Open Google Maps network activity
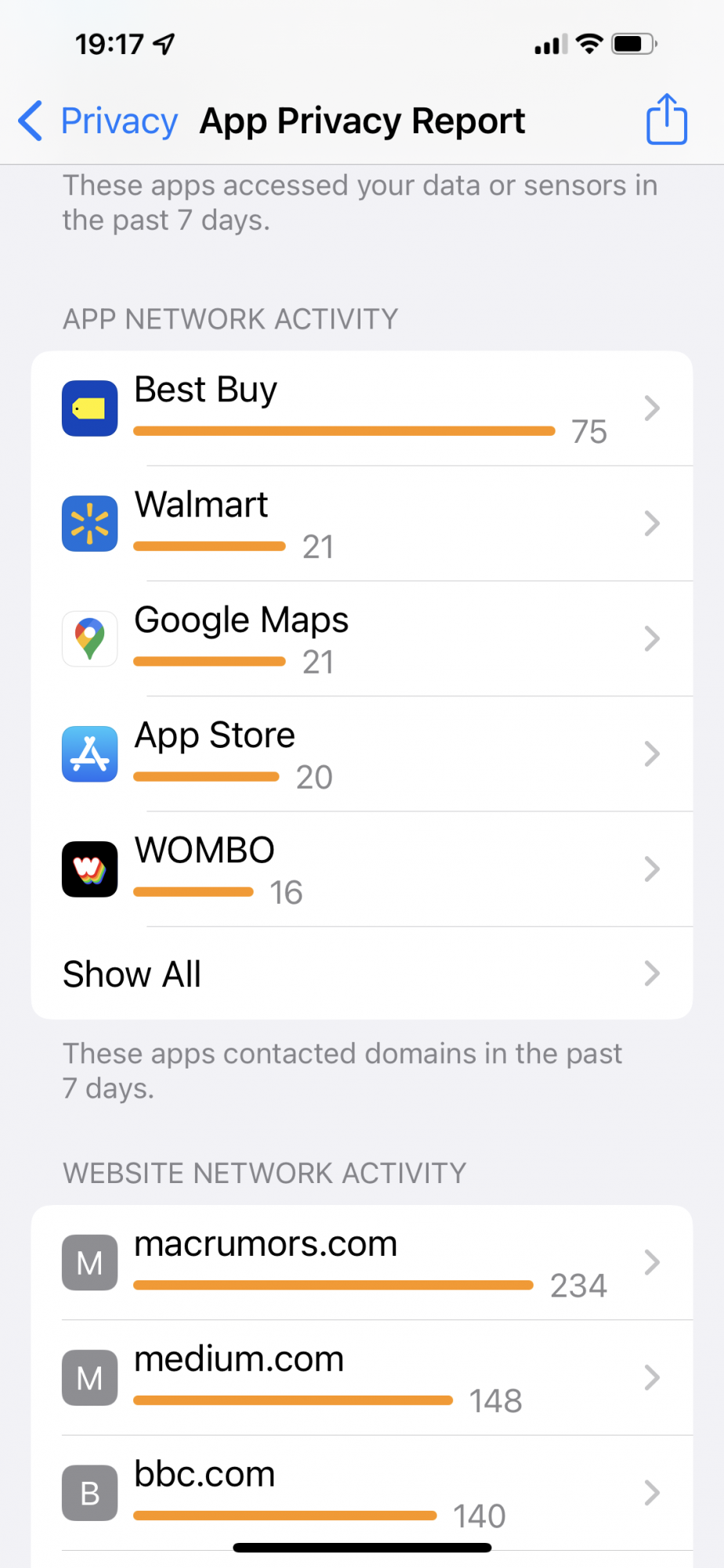 (361, 639)
